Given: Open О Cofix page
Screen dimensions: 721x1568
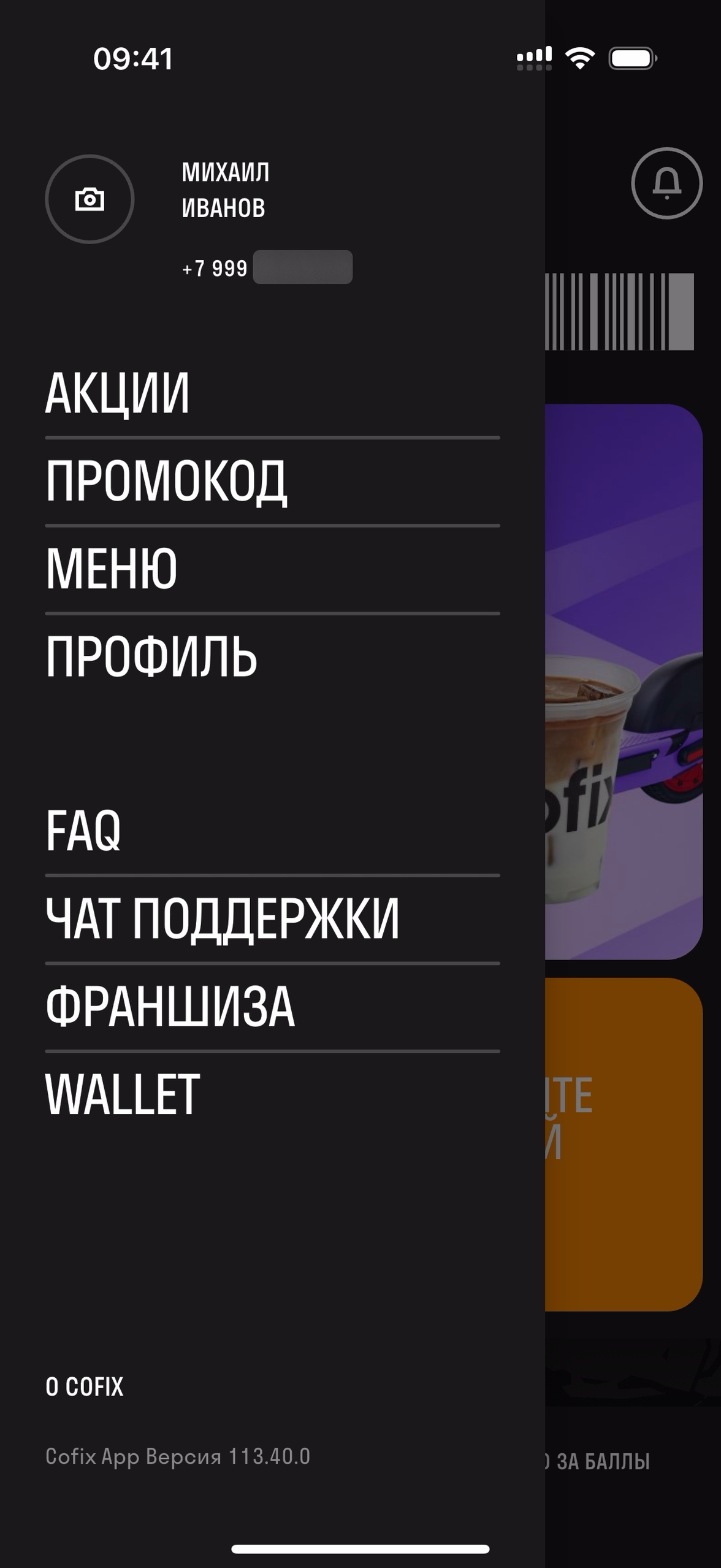Looking at the screenshot, I should 85,1386.
